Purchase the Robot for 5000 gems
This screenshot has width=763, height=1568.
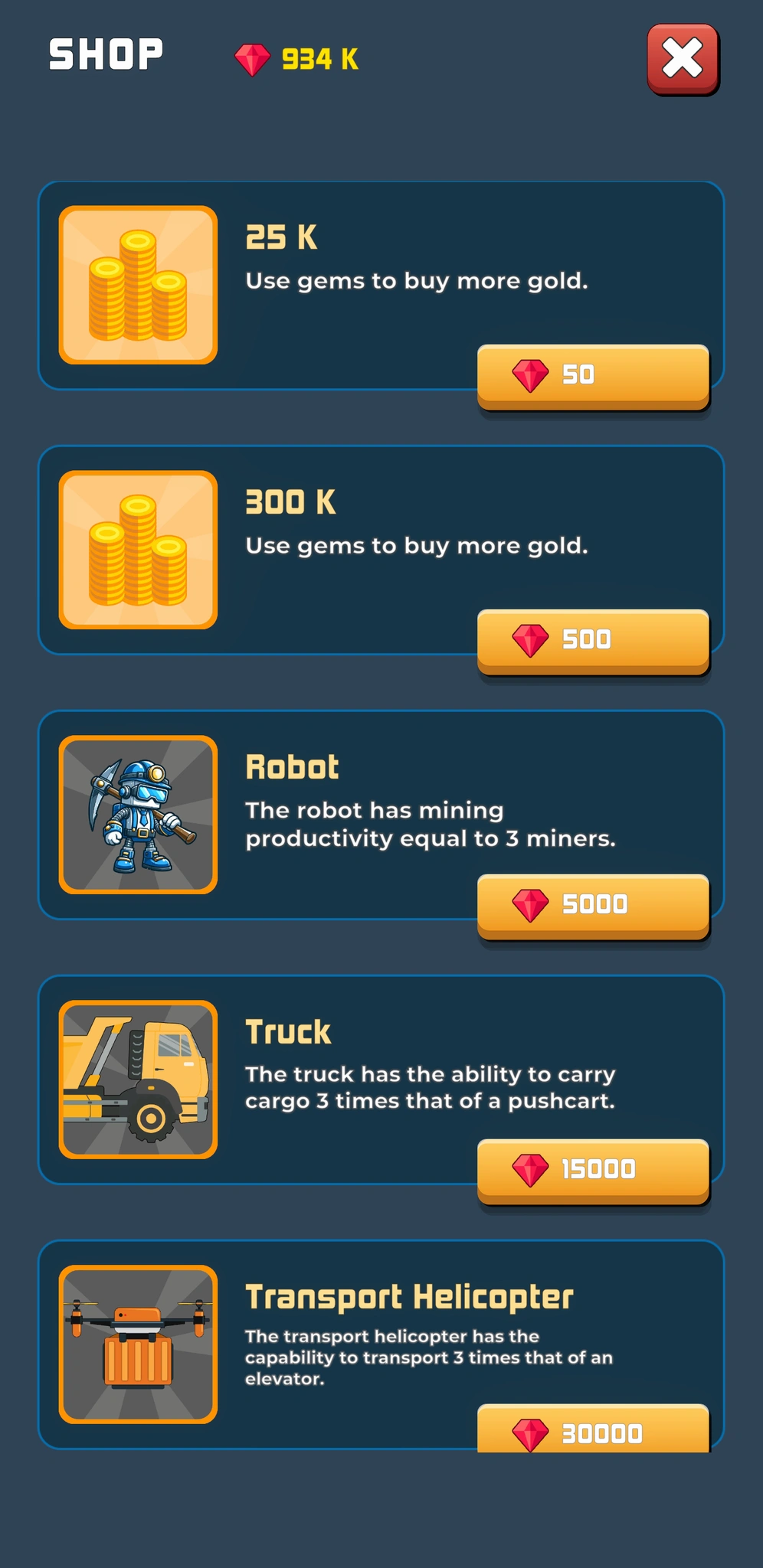point(593,905)
